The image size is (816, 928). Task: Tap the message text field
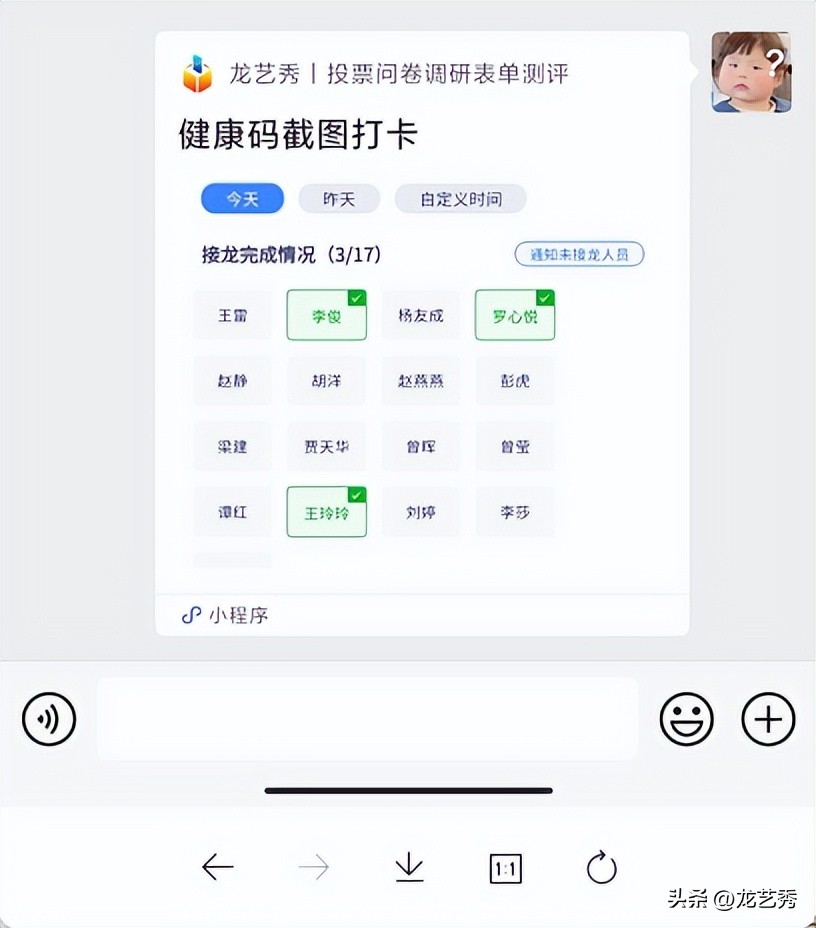pyautogui.click(x=367, y=718)
